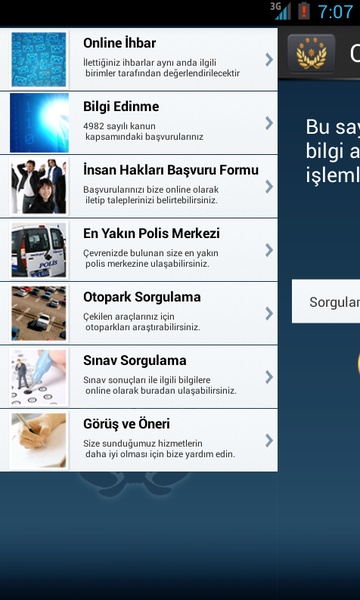Open En Yakın Polis Merkezi
The width and height of the screenshot is (360, 600).
point(138,250)
